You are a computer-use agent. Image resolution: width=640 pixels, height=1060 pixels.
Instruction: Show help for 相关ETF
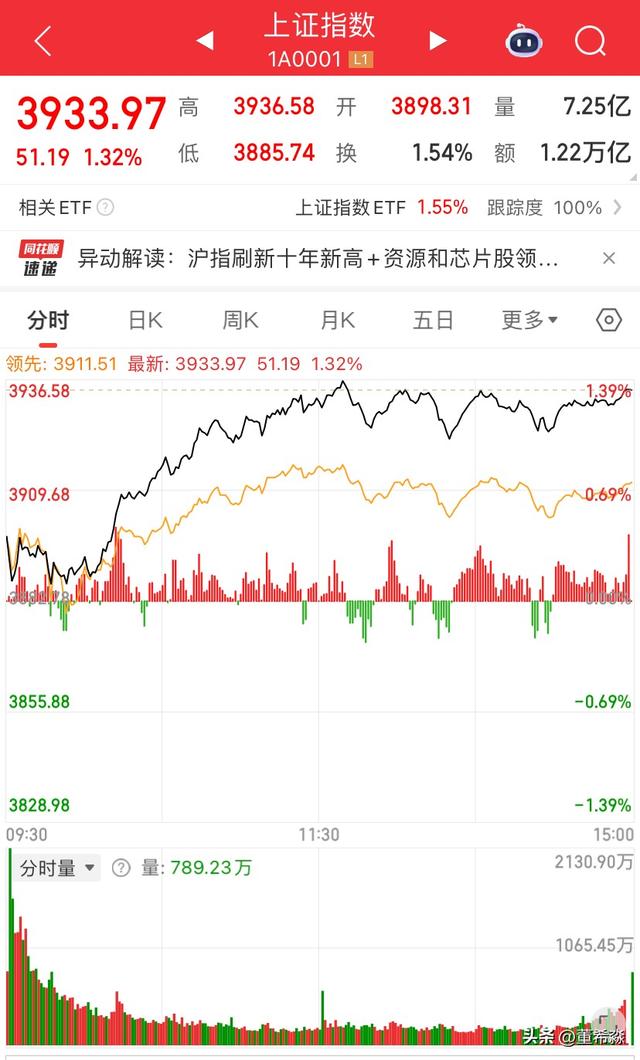(105, 208)
